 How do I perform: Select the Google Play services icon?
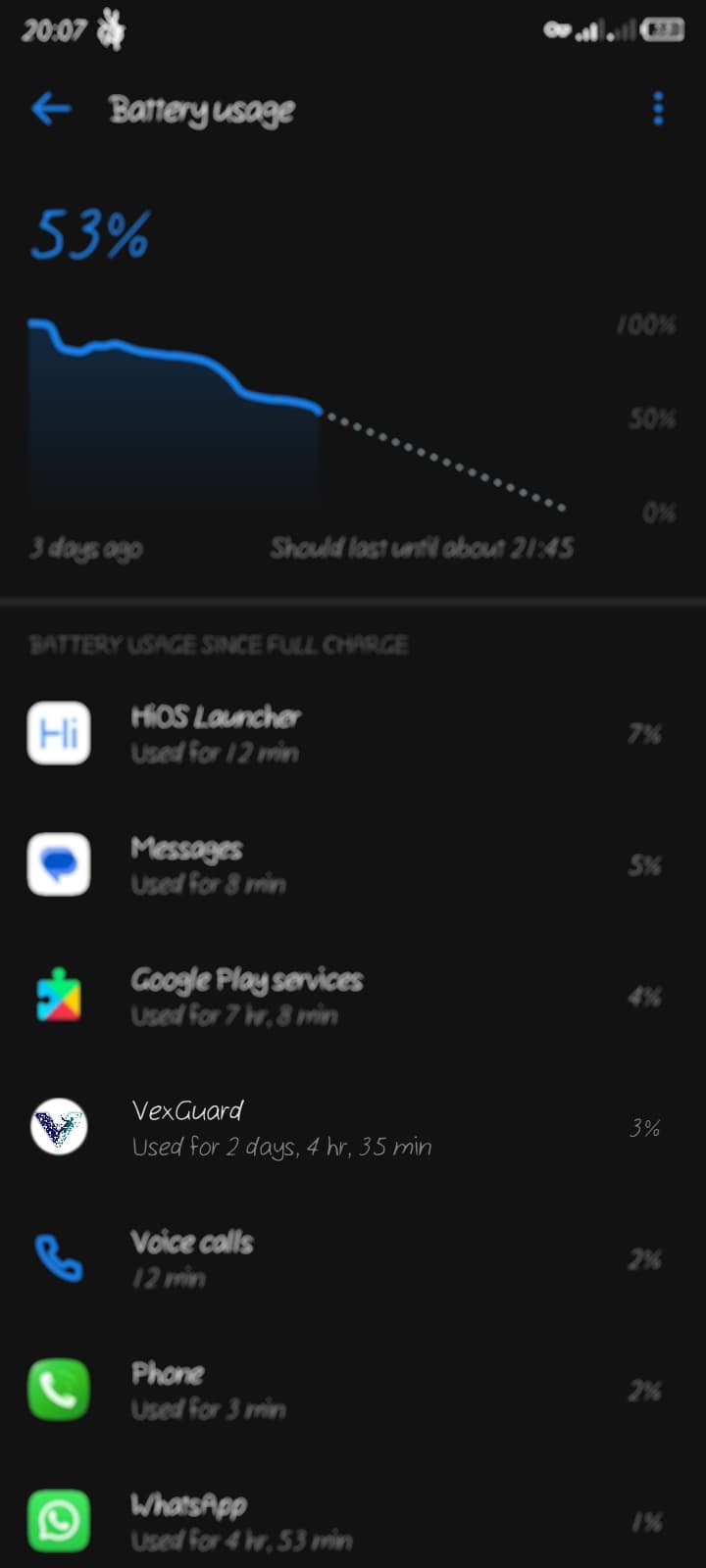pos(58,996)
